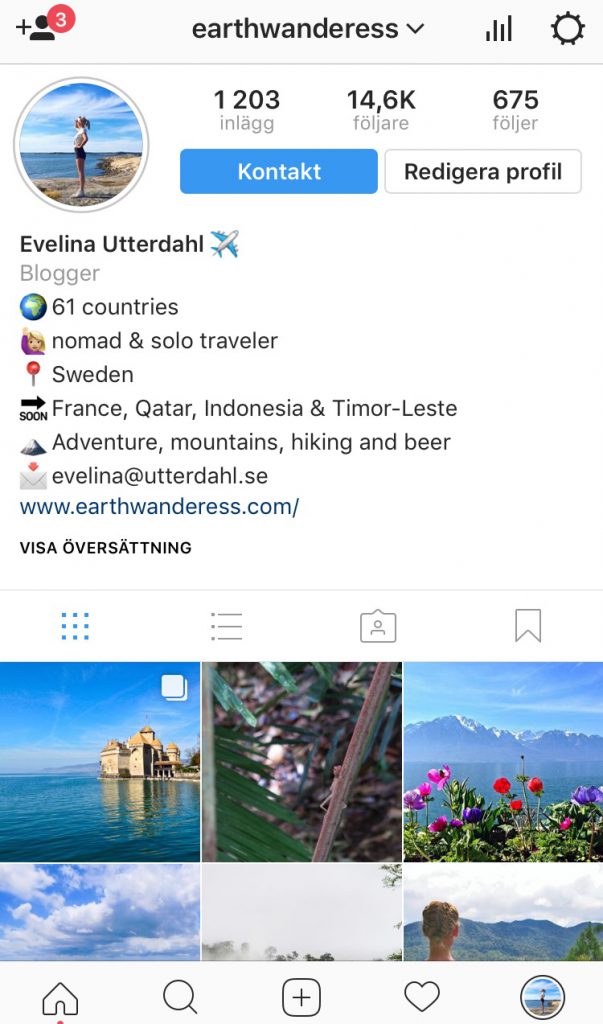Viewport: 603px width, 1024px height.
Task: Open the search and explore tab
Action: click(x=180, y=998)
